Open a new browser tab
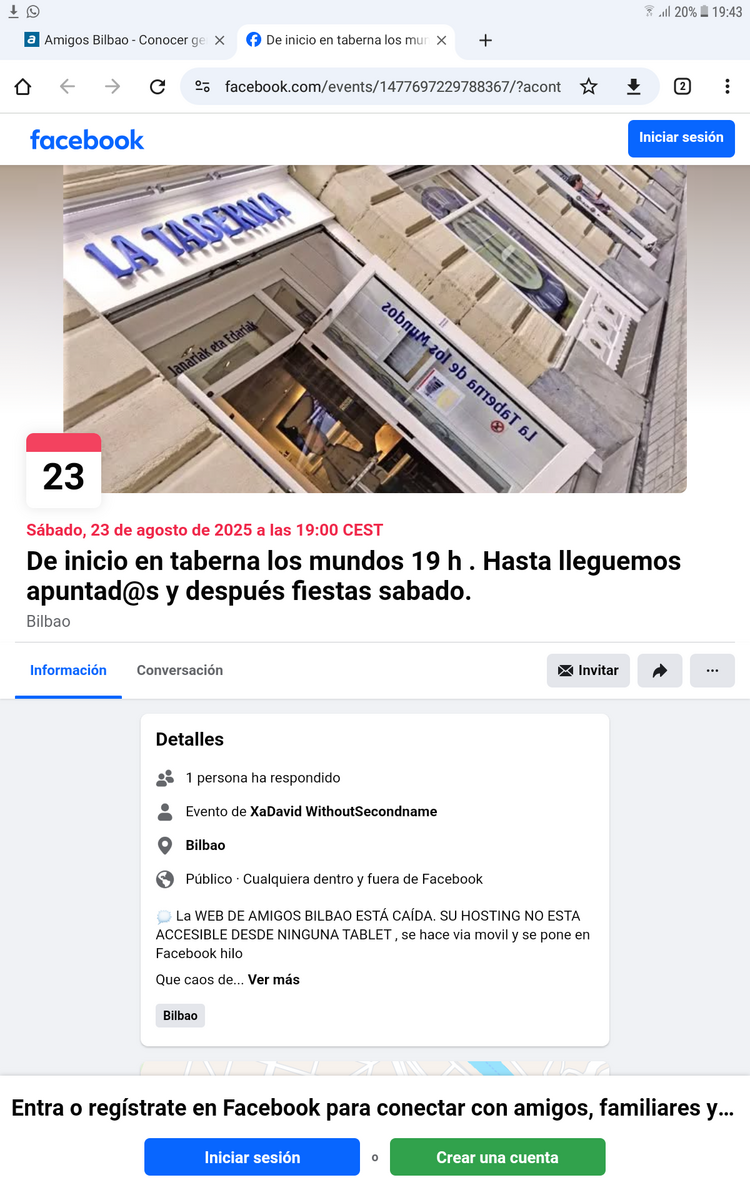Screen dimensions: 750x1200 [485, 40]
